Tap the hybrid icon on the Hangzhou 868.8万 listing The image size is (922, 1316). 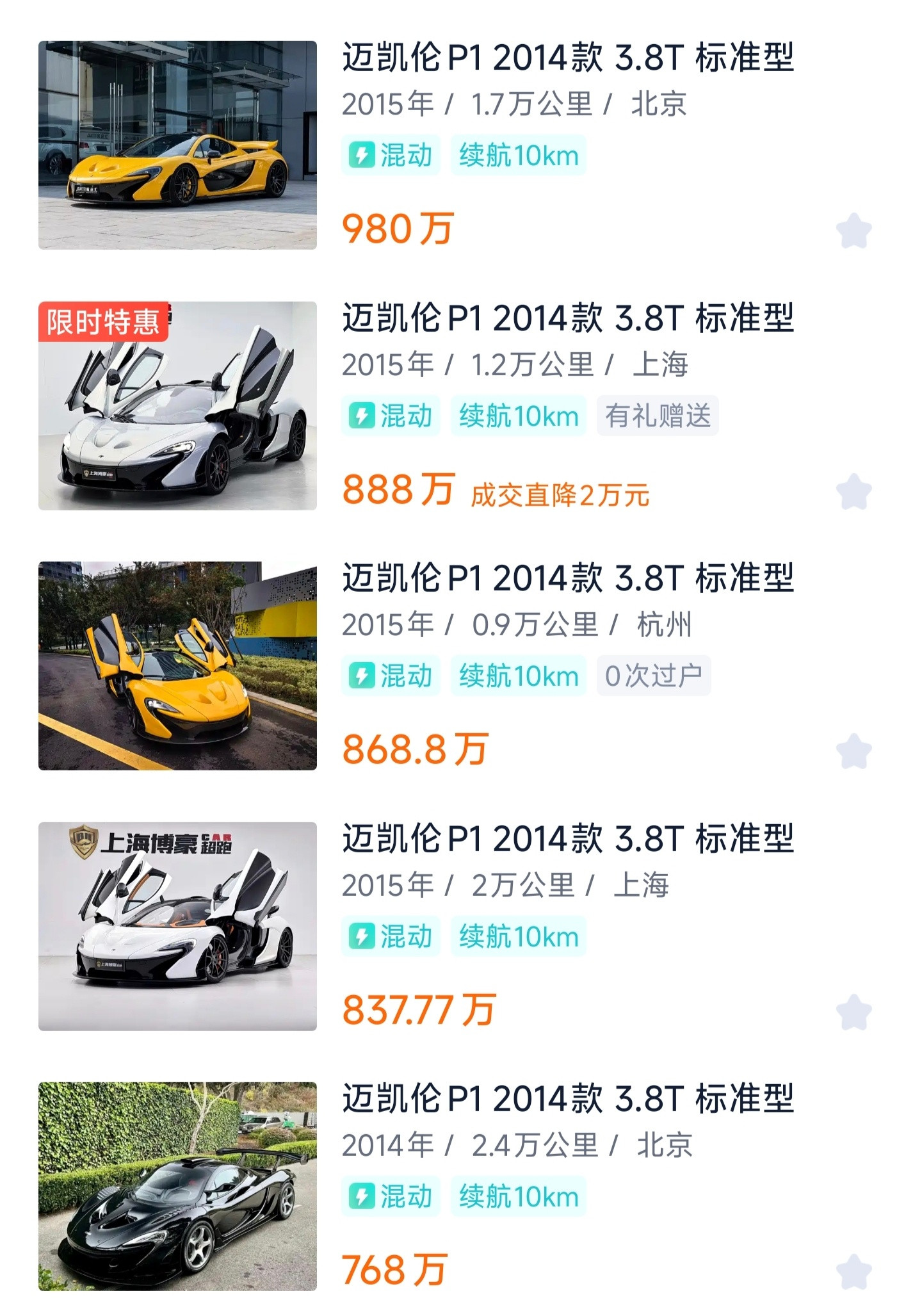pyautogui.click(x=362, y=674)
